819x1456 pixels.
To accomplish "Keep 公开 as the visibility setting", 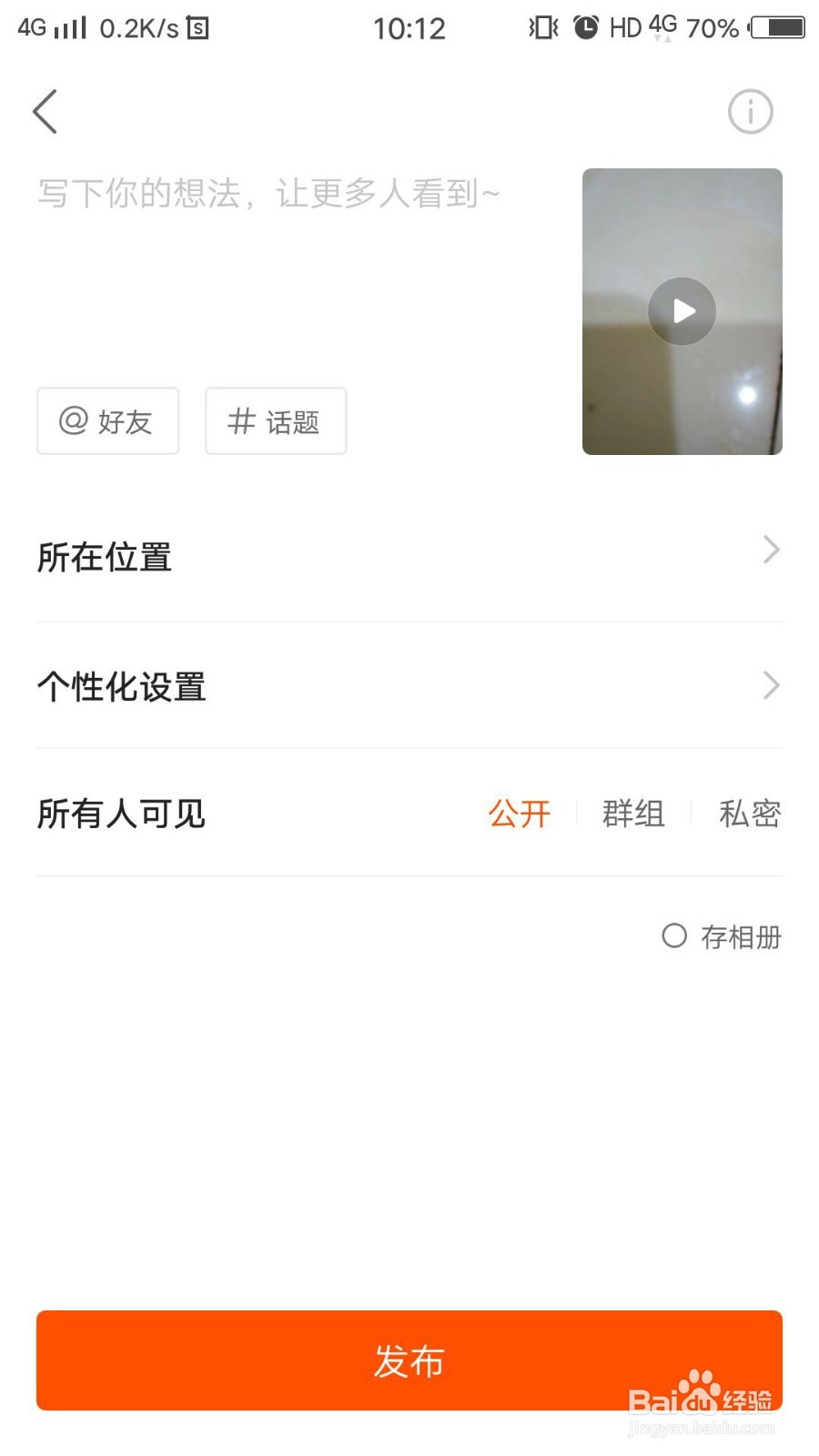I will pos(519,814).
